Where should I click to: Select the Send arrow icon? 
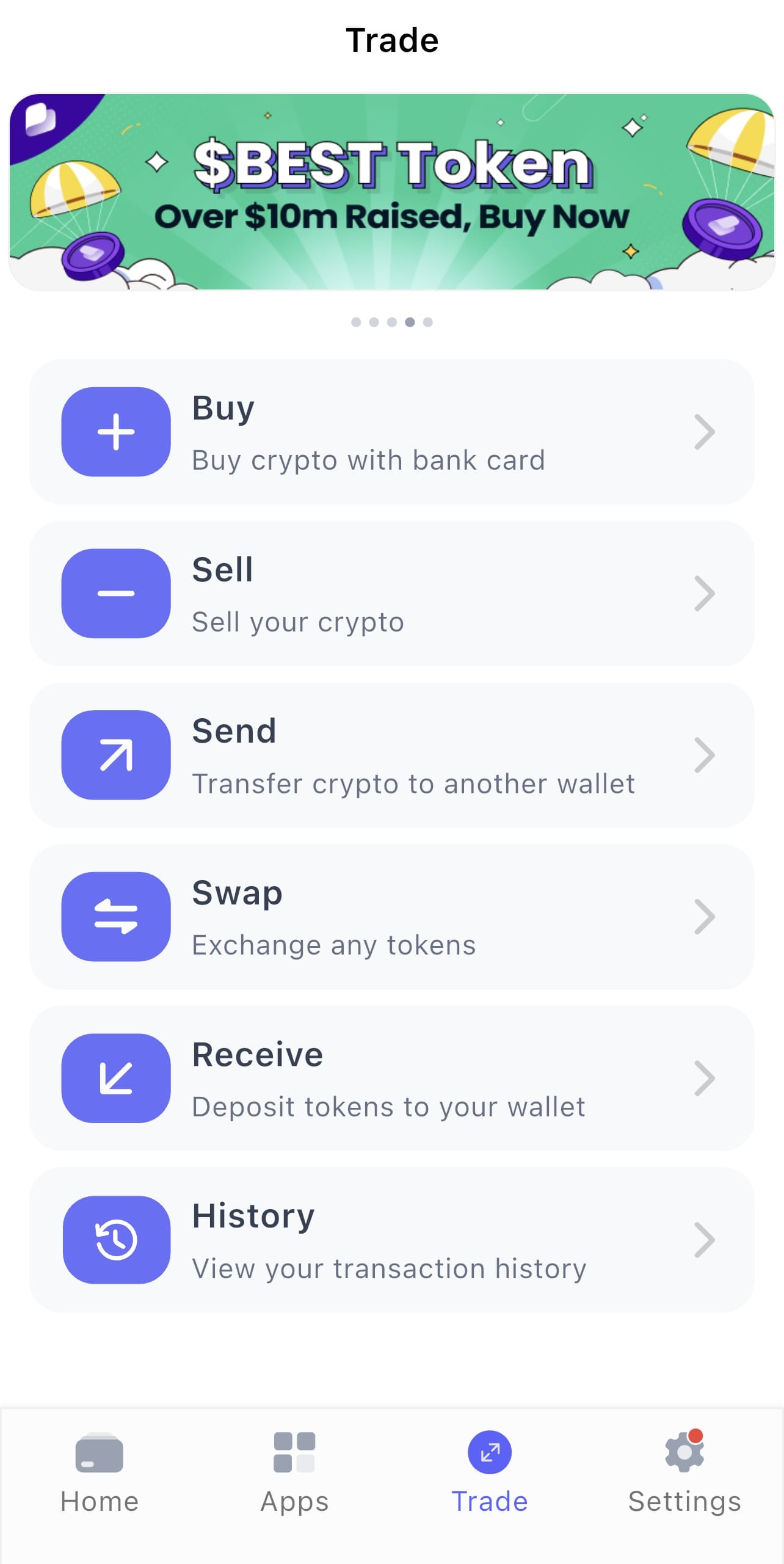coord(116,755)
